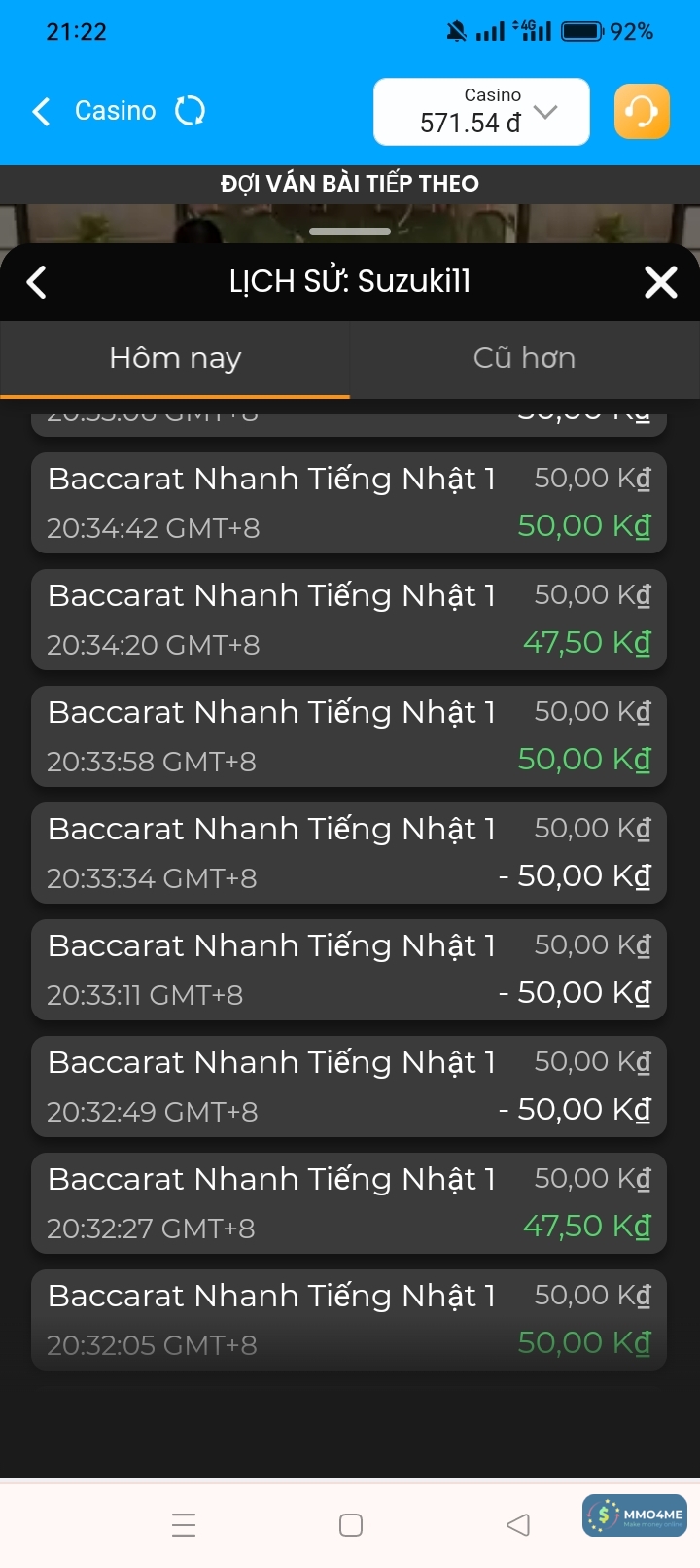Tap the system home button

(x=351, y=1524)
